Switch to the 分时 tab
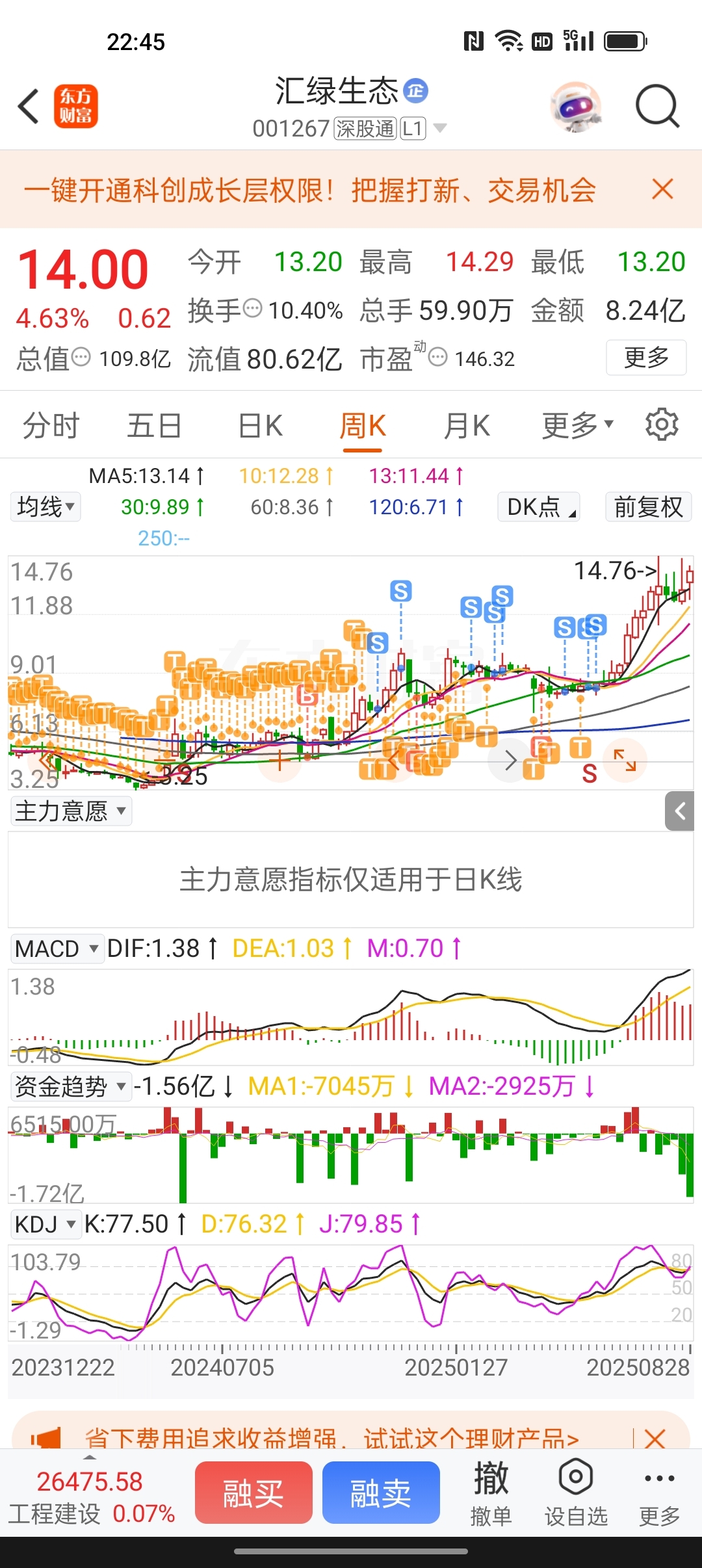 coord(51,426)
